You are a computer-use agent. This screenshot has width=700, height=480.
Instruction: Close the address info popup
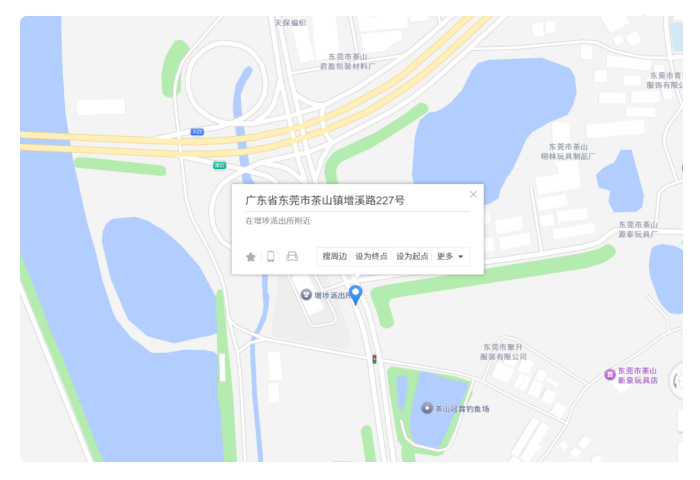pyautogui.click(x=473, y=194)
